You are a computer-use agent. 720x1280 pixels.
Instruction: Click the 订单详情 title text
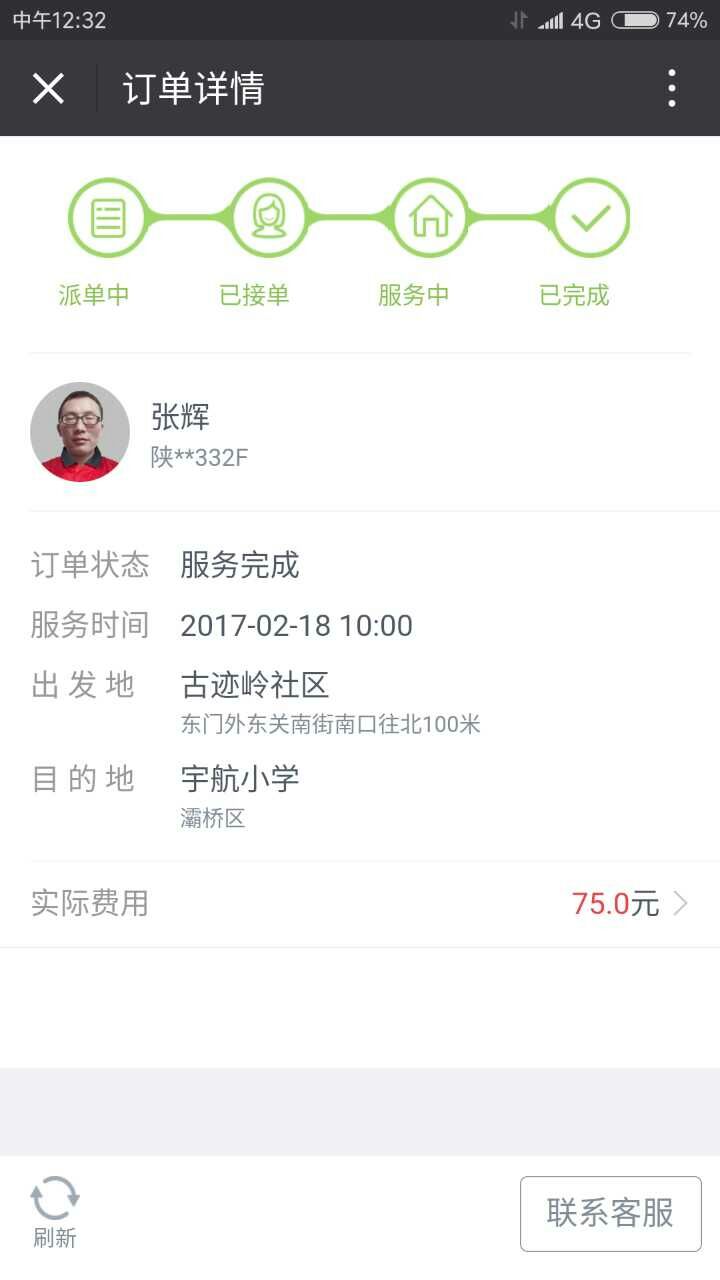click(192, 88)
